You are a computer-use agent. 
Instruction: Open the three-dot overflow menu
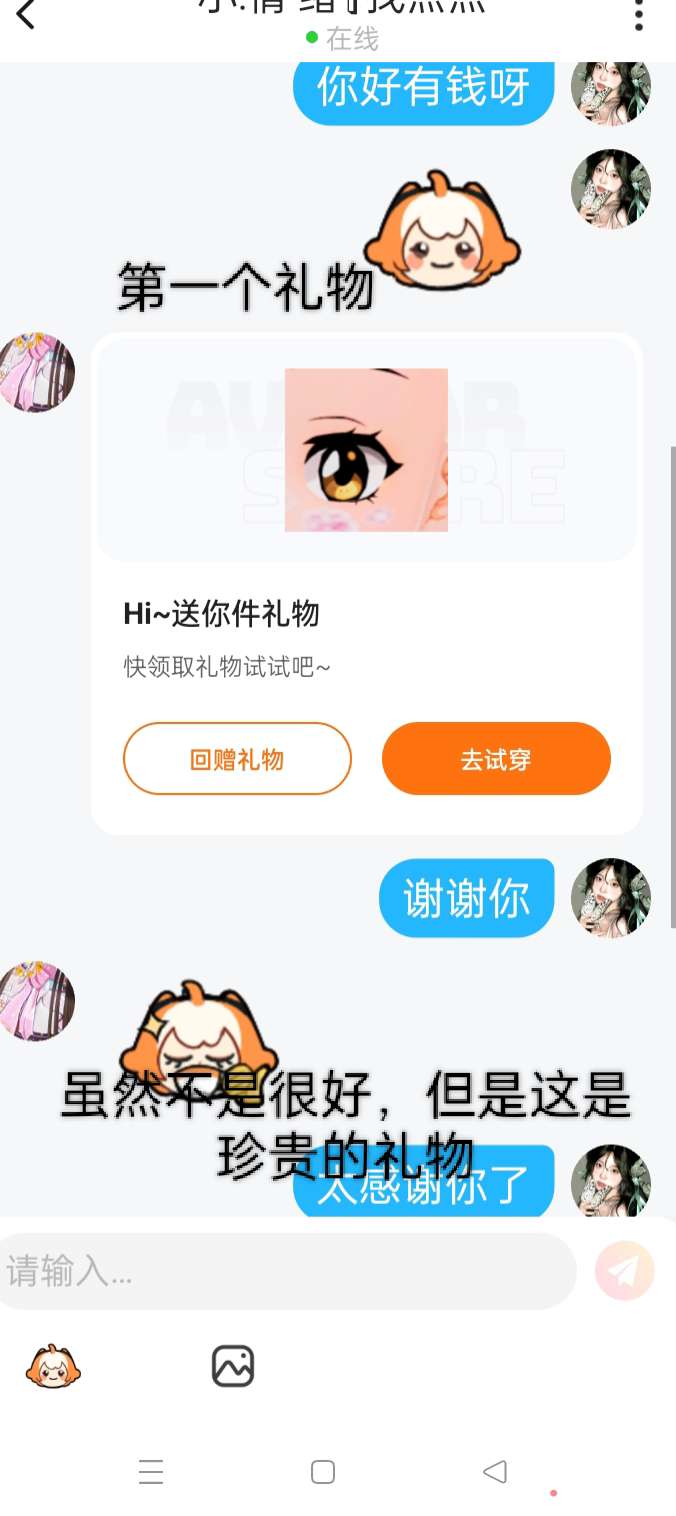tap(639, 15)
